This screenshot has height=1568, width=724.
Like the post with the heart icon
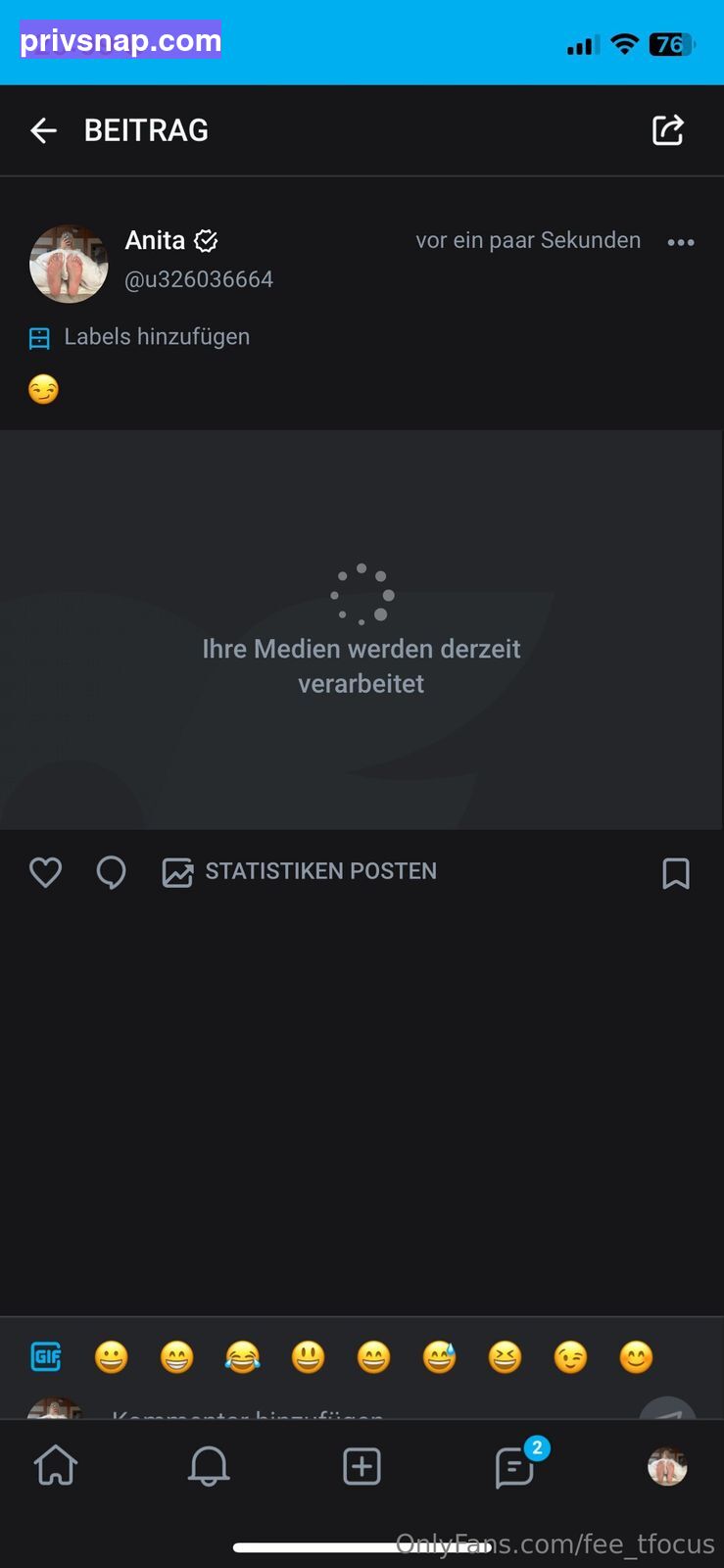45,871
